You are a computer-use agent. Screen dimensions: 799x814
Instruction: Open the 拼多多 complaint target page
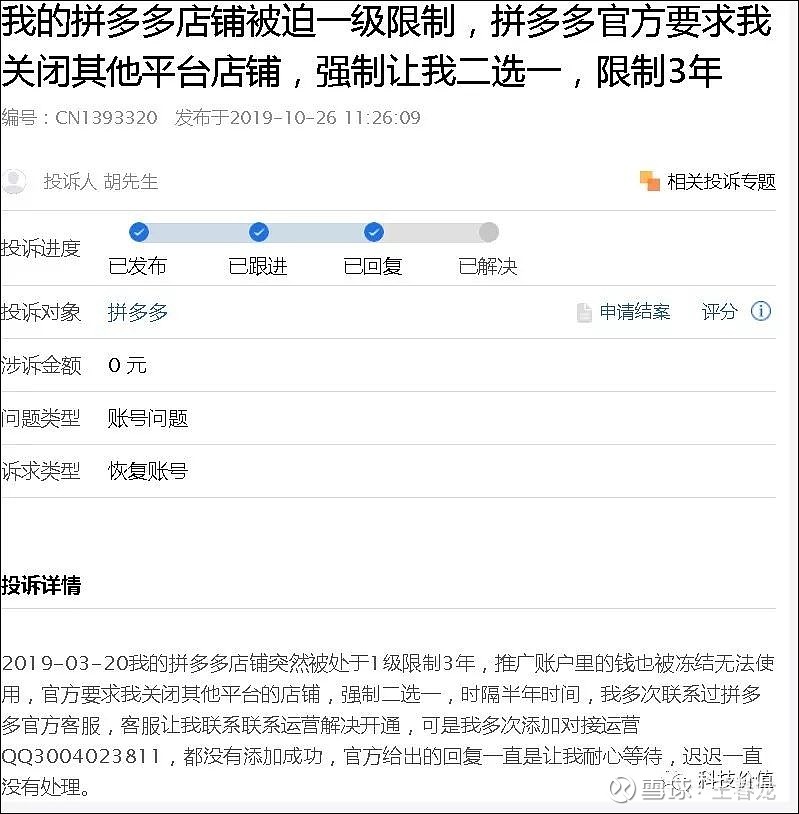pos(138,312)
